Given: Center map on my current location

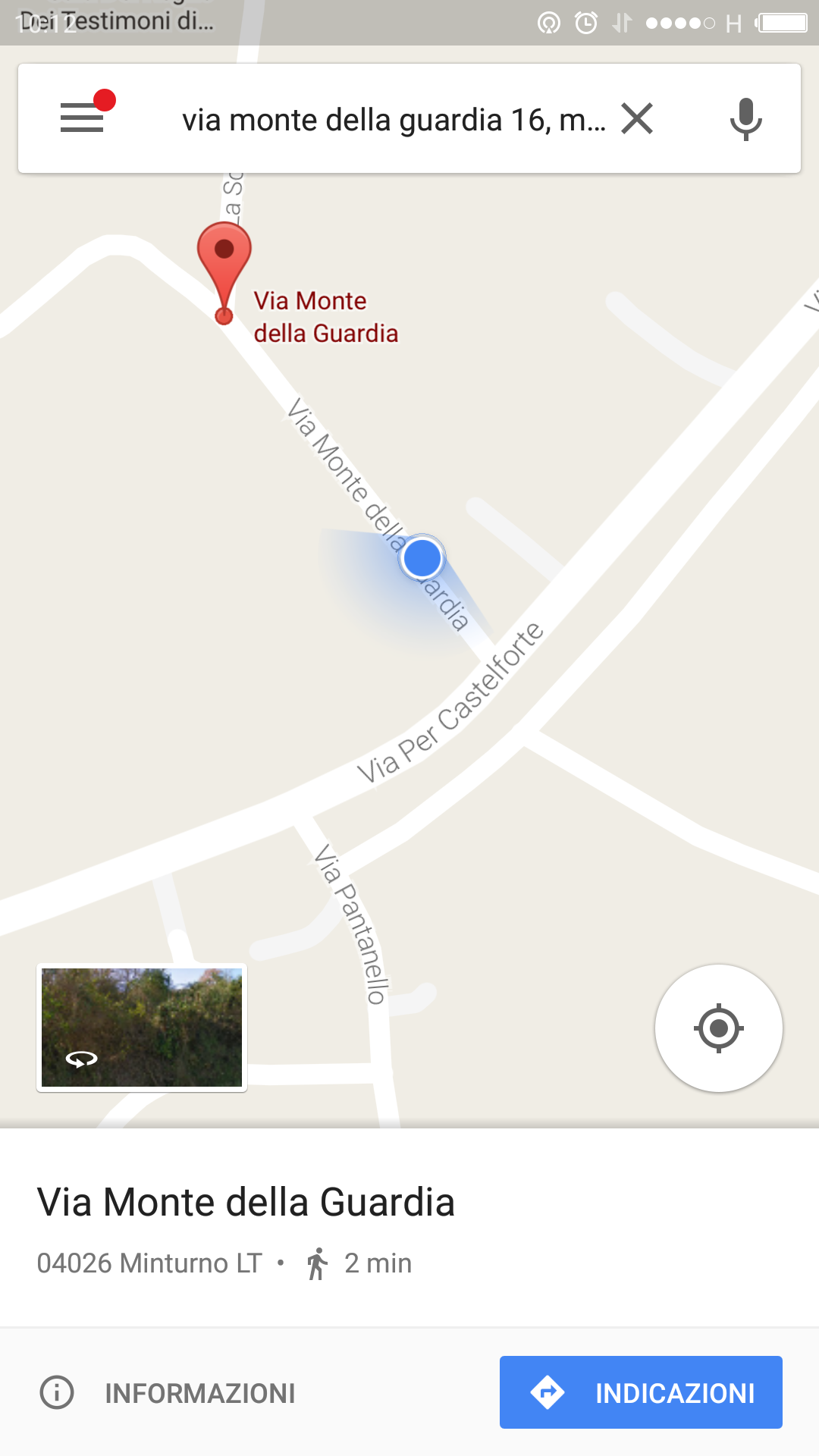Looking at the screenshot, I should coord(718,1028).
